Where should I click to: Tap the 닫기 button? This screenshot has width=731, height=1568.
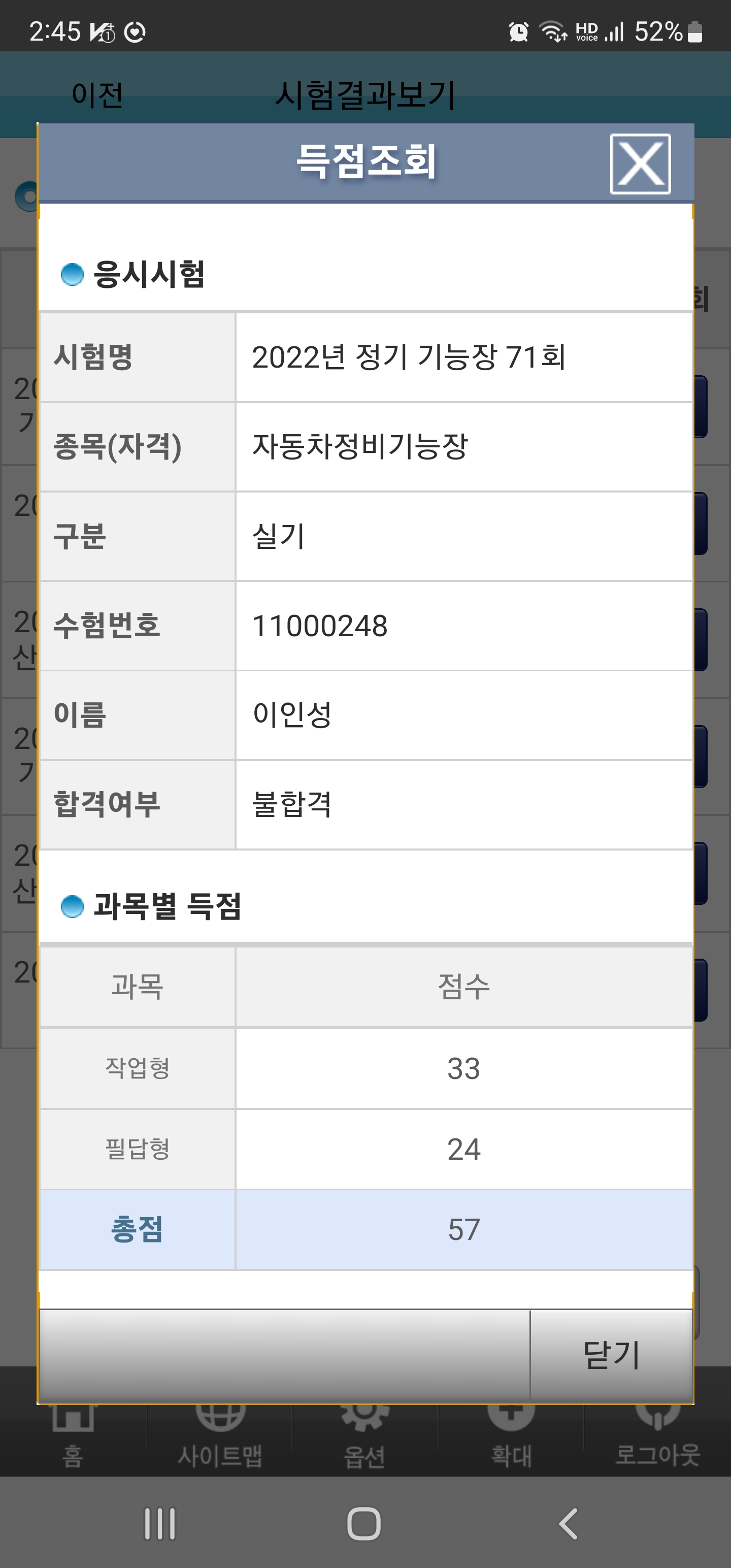tap(612, 1356)
